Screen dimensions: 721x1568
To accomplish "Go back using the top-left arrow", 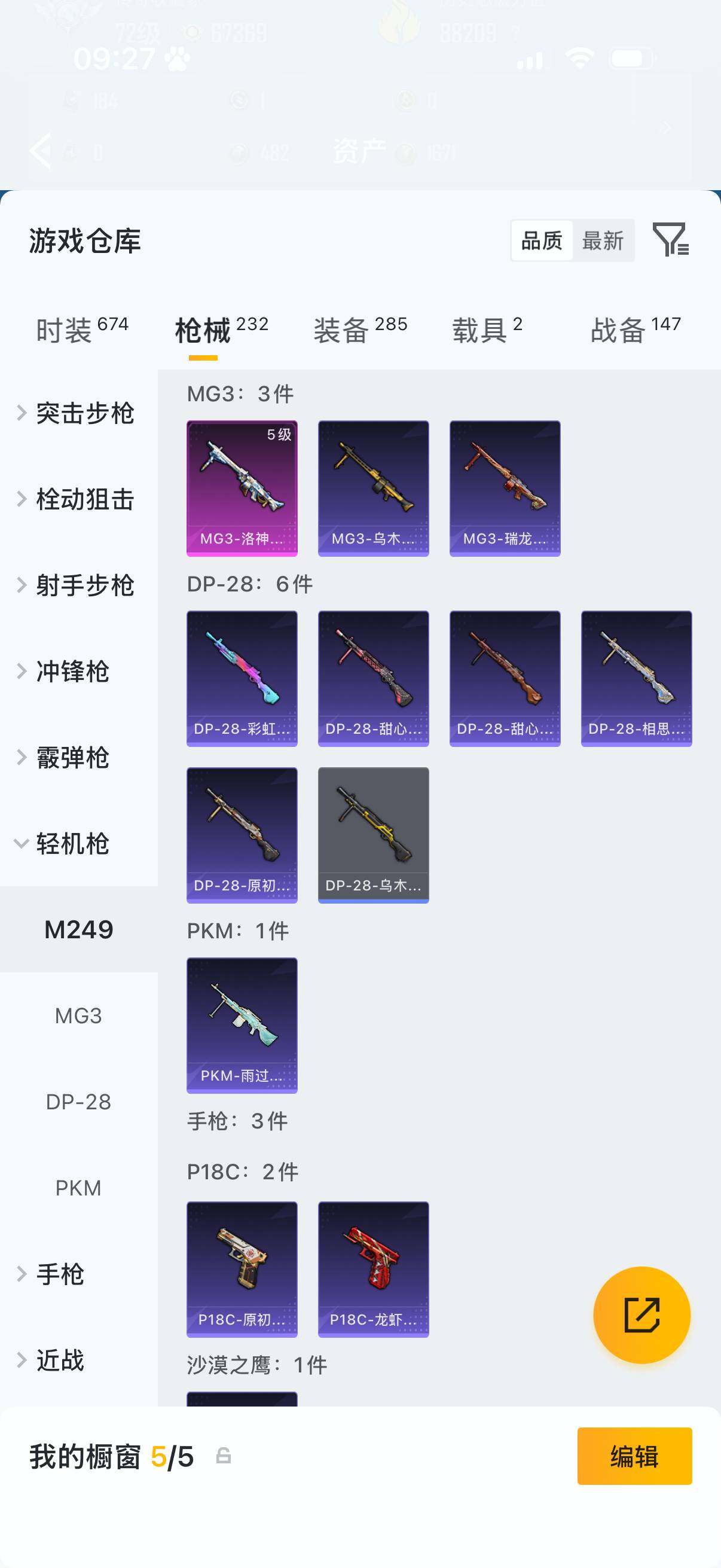I will coord(41,150).
